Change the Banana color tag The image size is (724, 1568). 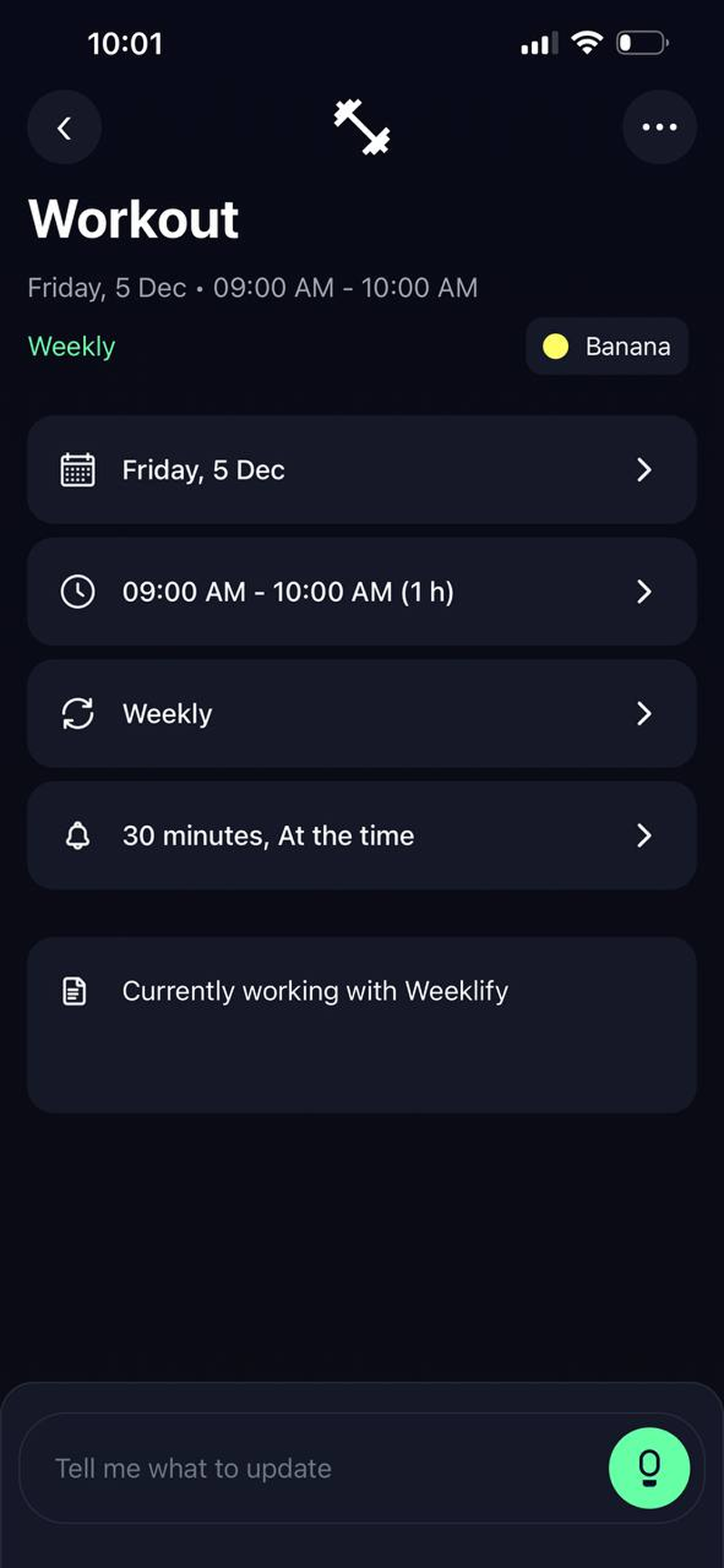[x=606, y=346]
